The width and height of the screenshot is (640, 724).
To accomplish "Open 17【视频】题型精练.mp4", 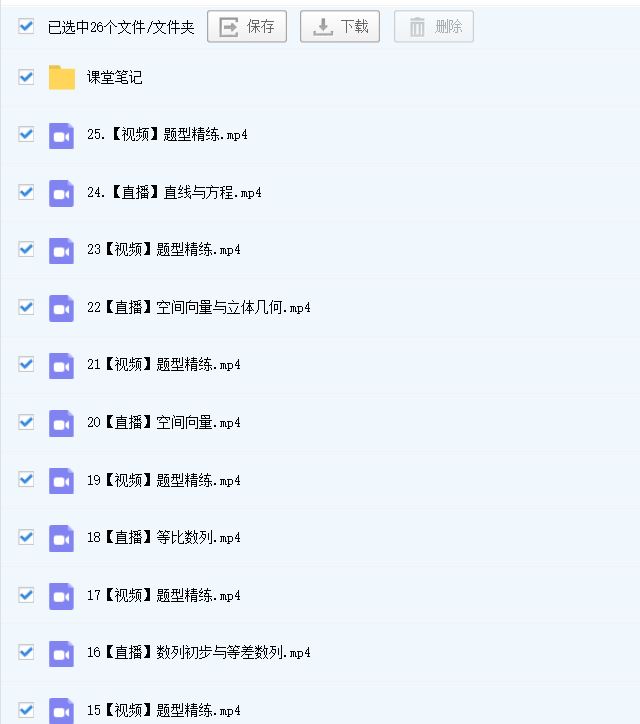I will coord(163,596).
